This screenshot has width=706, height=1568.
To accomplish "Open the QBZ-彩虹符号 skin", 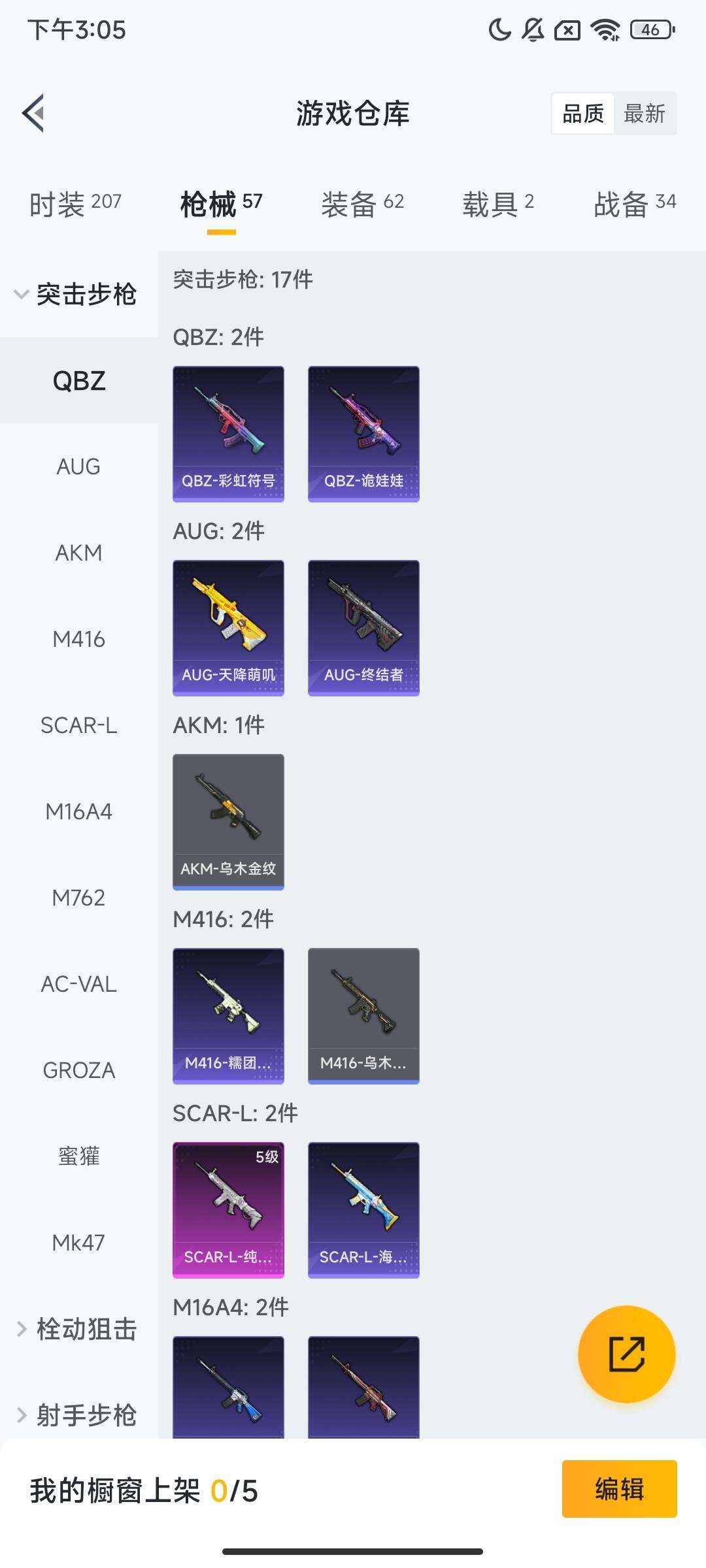I will [228, 434].
